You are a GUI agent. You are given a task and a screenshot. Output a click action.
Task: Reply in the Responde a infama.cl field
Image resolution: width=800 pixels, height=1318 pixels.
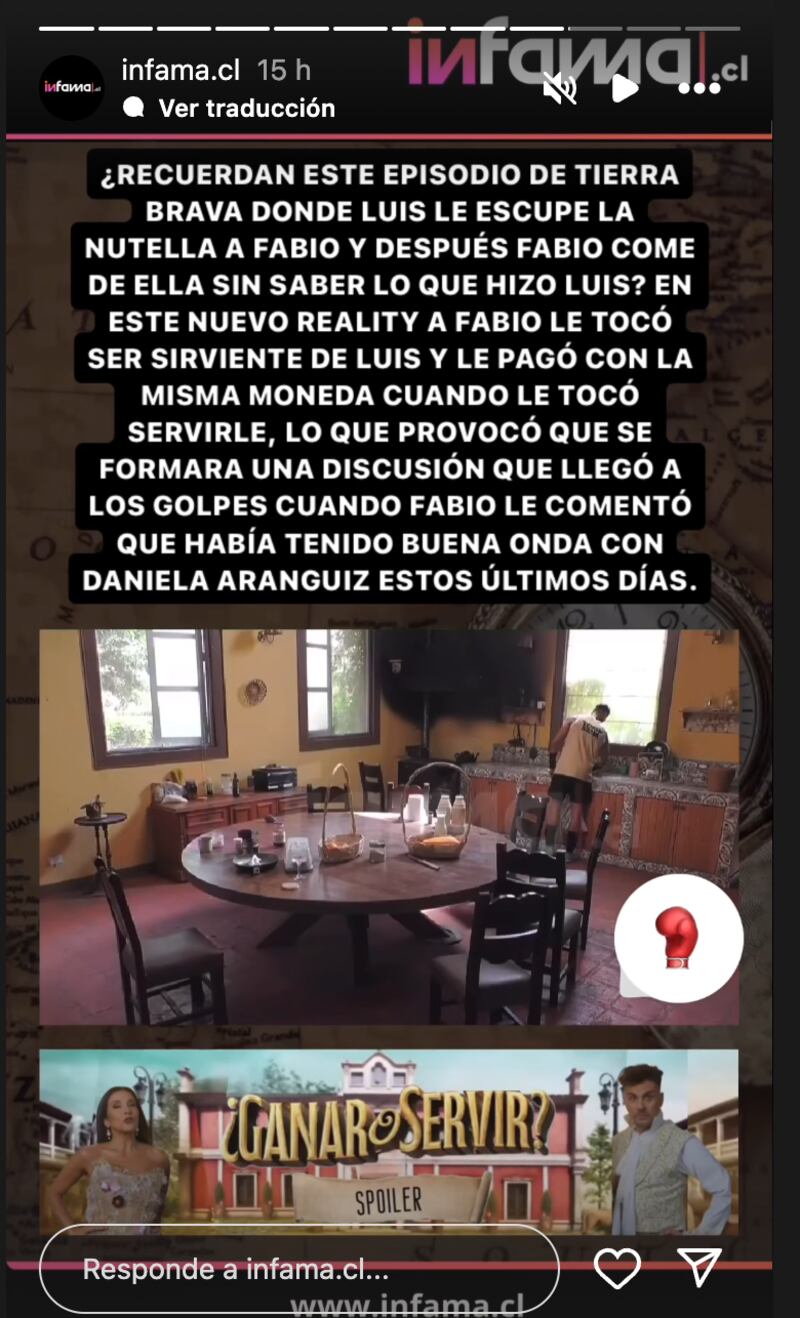pos(298,1270)
